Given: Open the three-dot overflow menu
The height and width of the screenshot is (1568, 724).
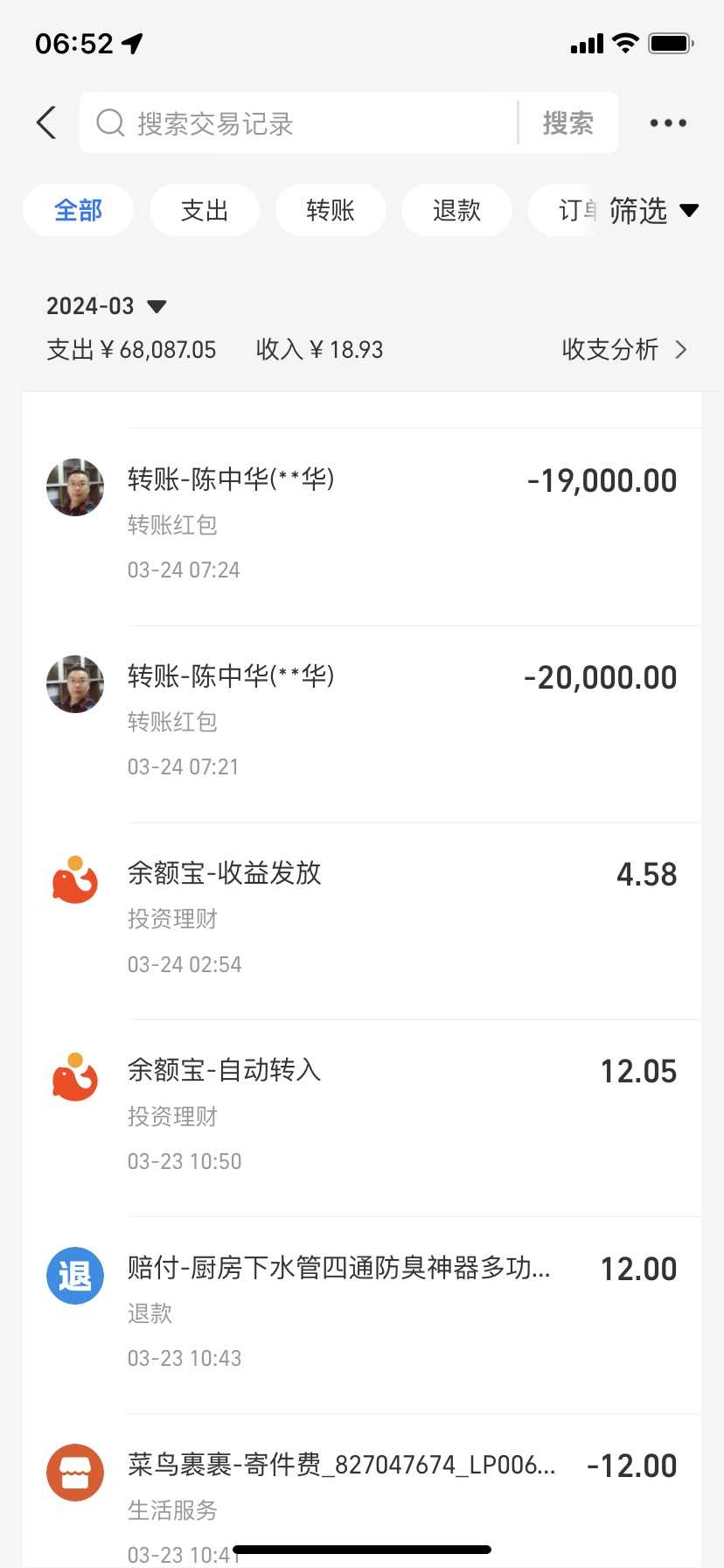Looking at the screenshot, I should pos(668,123).
